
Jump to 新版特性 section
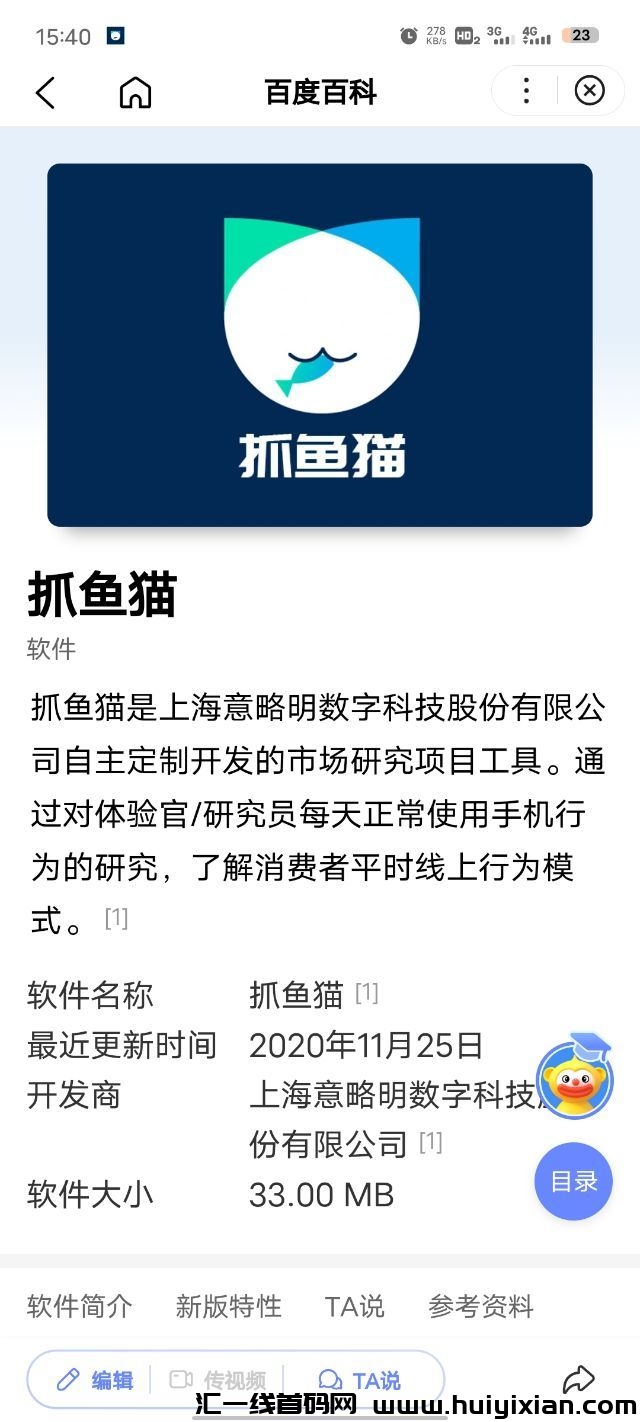[x=228, y=1306]
